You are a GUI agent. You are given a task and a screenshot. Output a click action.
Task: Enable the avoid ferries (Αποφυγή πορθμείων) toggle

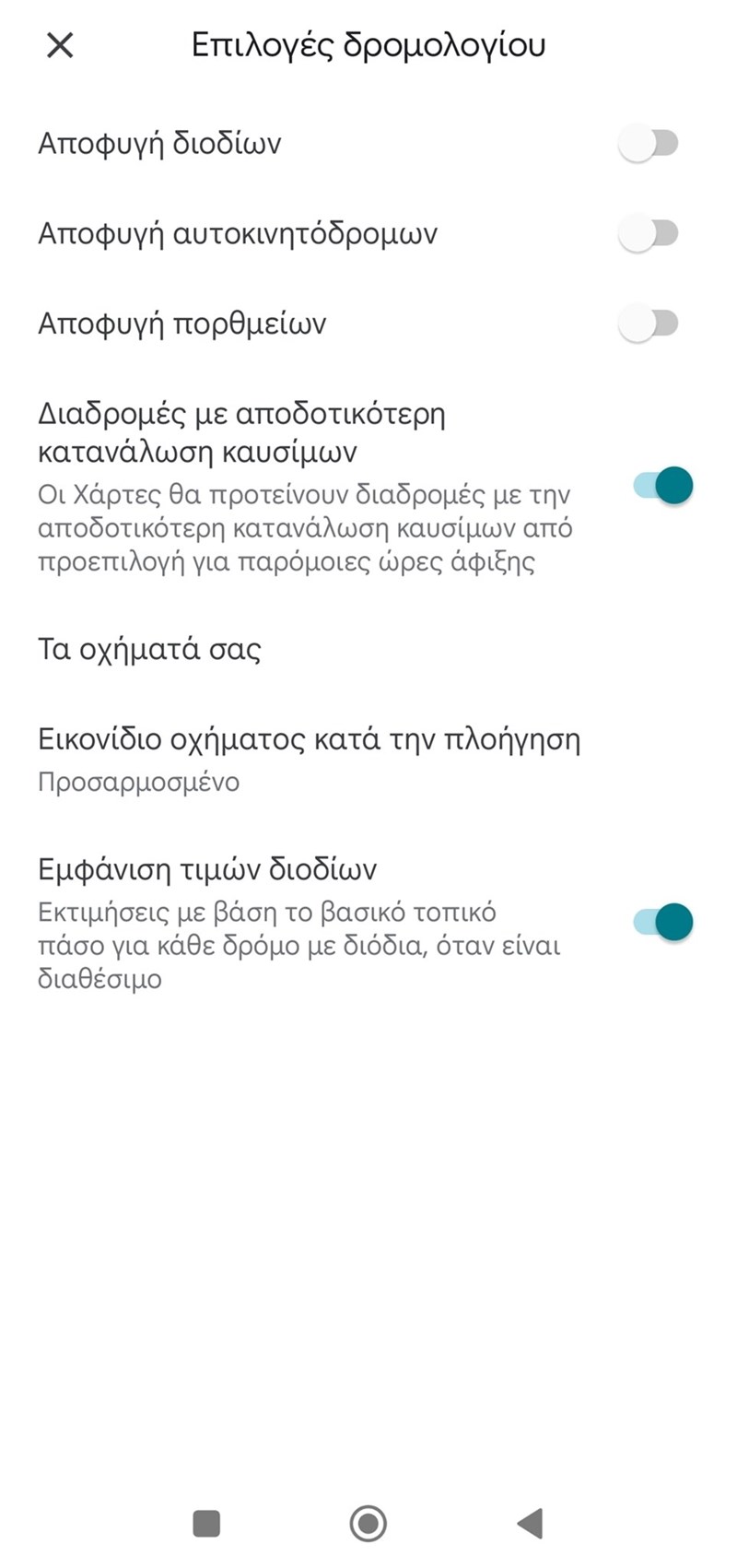[649, 323]
